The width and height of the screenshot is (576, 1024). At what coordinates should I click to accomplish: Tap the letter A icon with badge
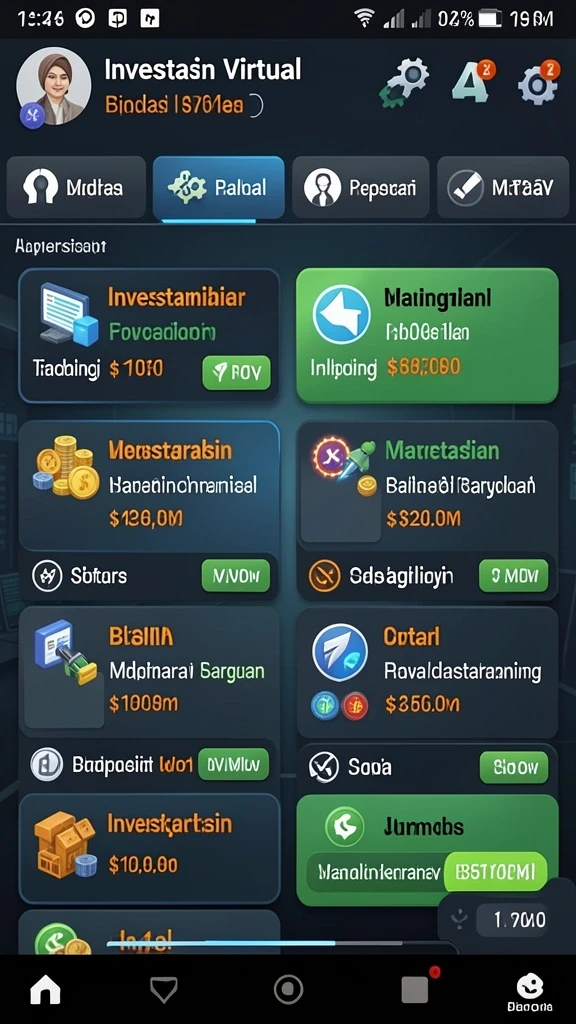(473, 82)
